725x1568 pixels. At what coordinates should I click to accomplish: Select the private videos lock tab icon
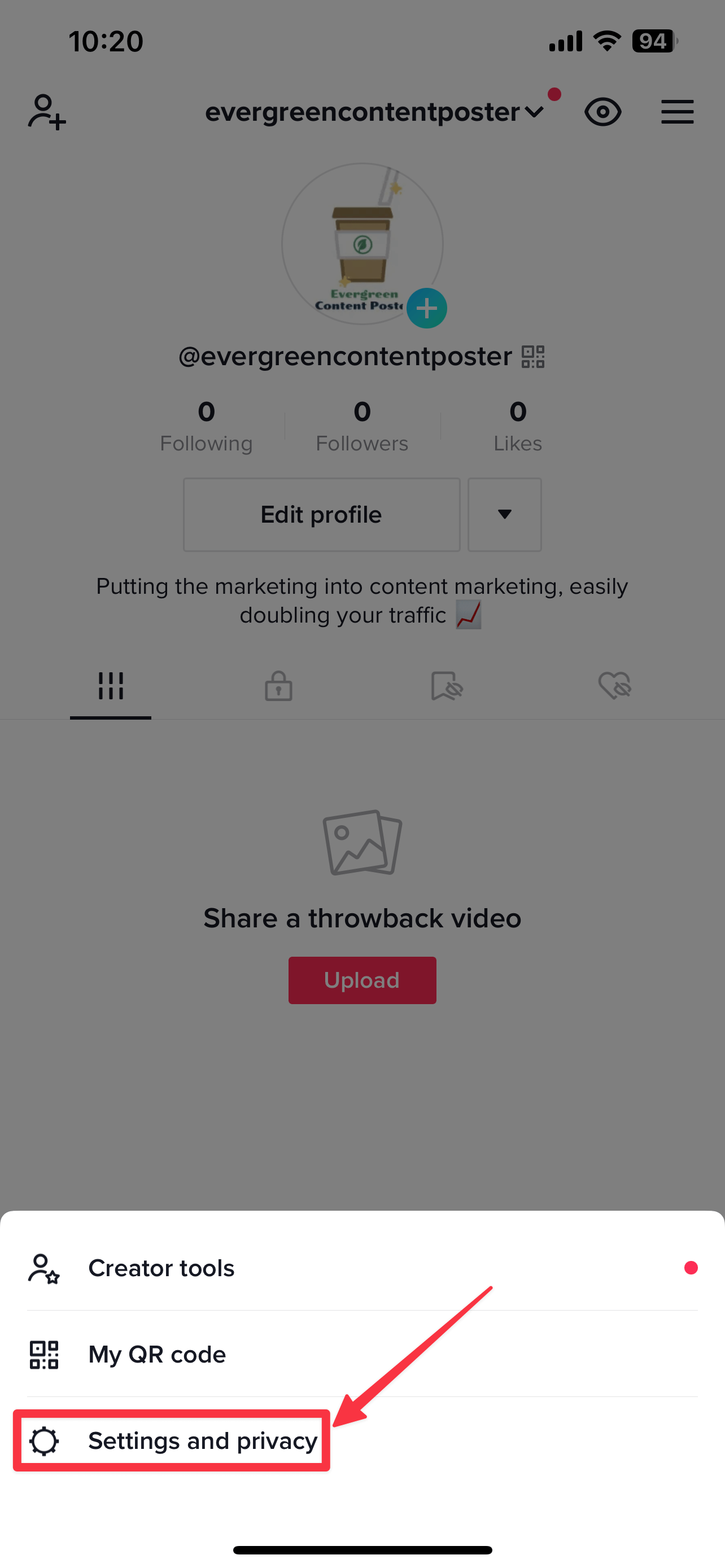(x=278, y=686)
